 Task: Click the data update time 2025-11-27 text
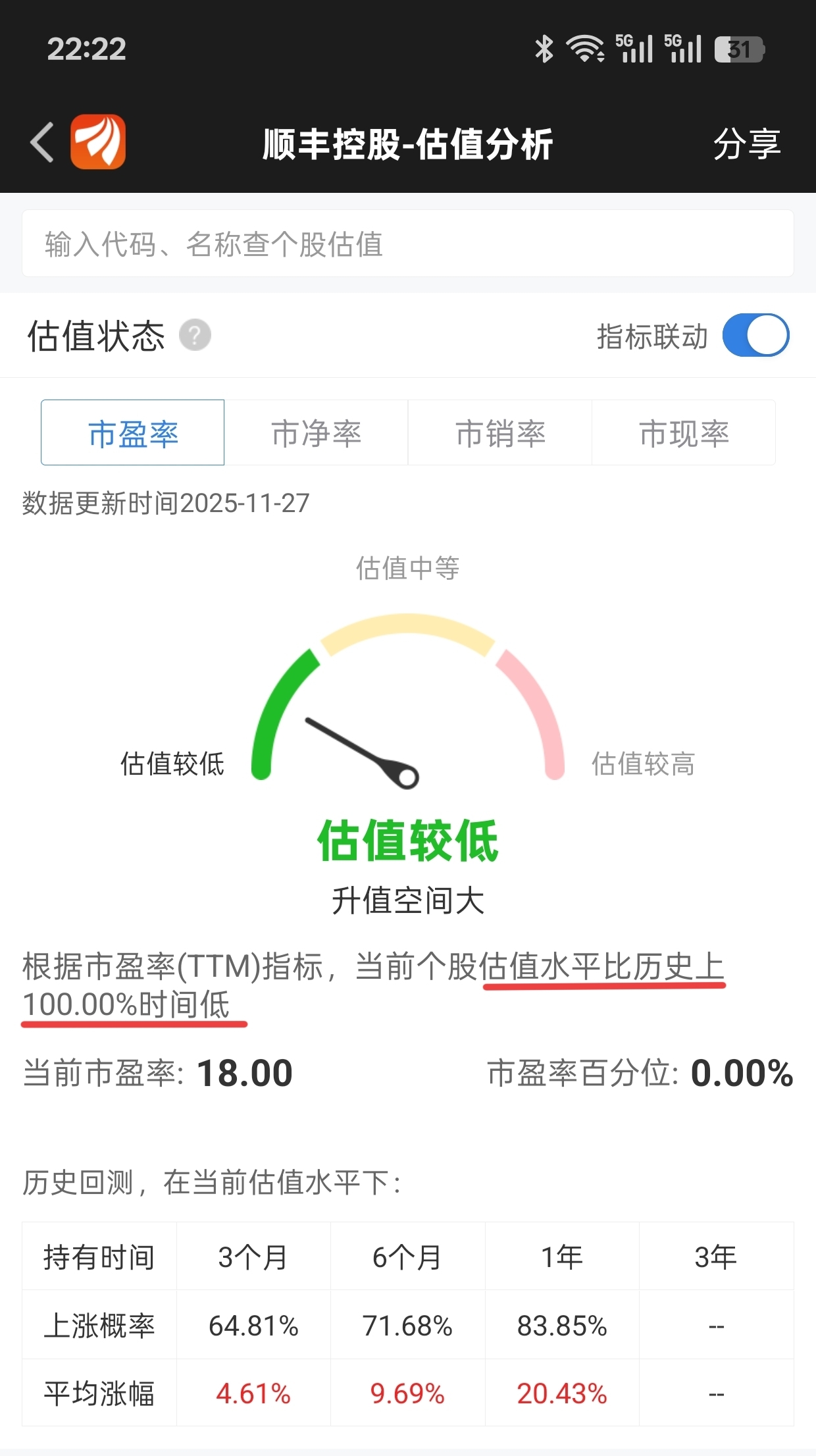point(163,504)
